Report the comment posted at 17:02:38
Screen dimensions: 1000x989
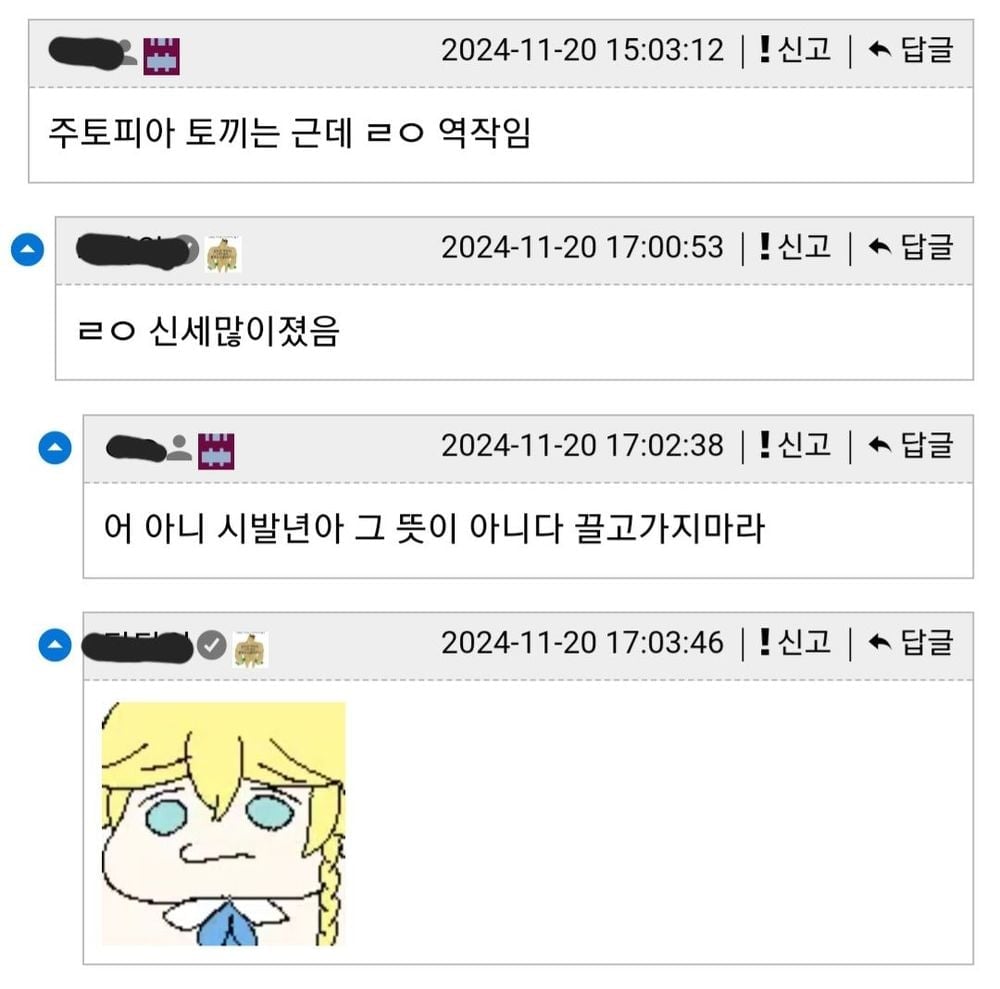point(795,445)
